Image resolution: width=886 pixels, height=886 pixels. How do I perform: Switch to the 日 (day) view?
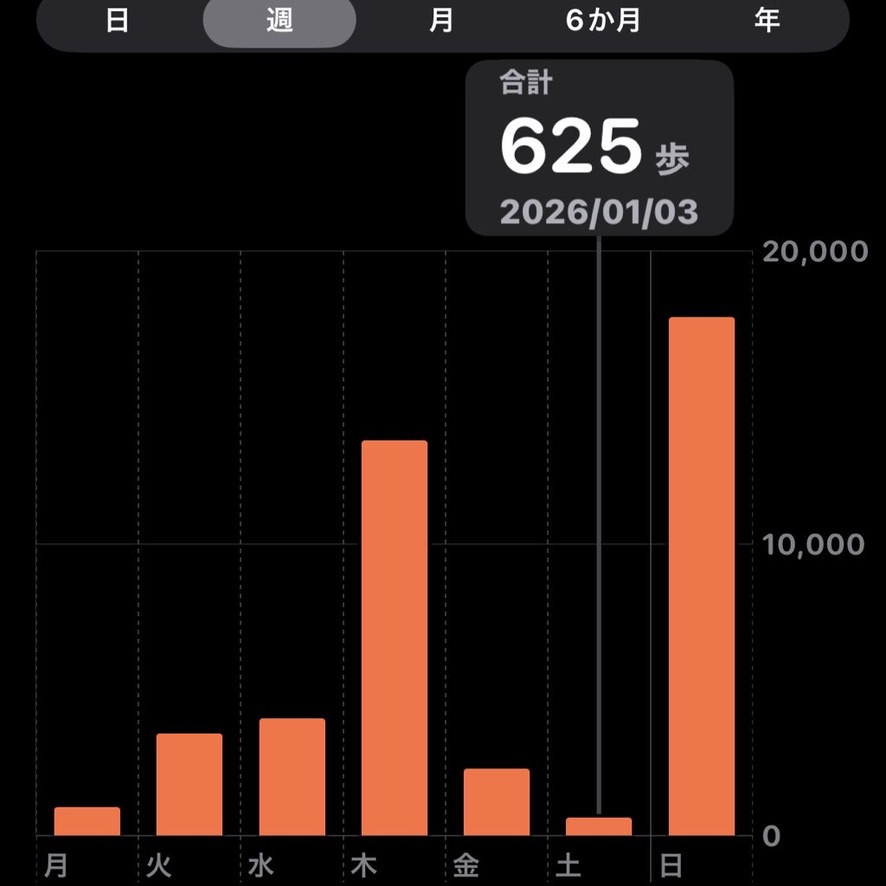118,21
